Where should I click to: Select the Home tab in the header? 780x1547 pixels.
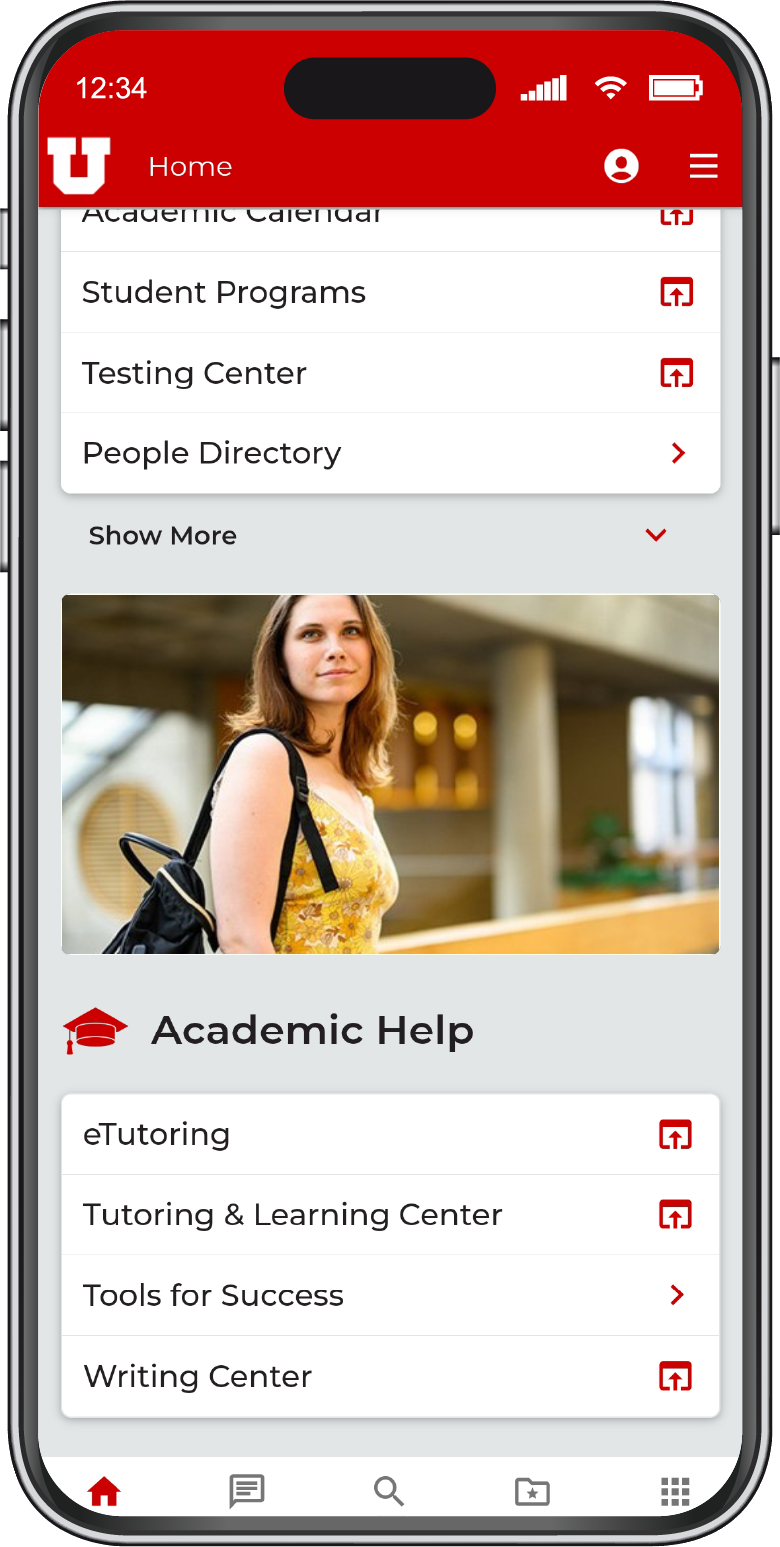(x=190, y=166)
